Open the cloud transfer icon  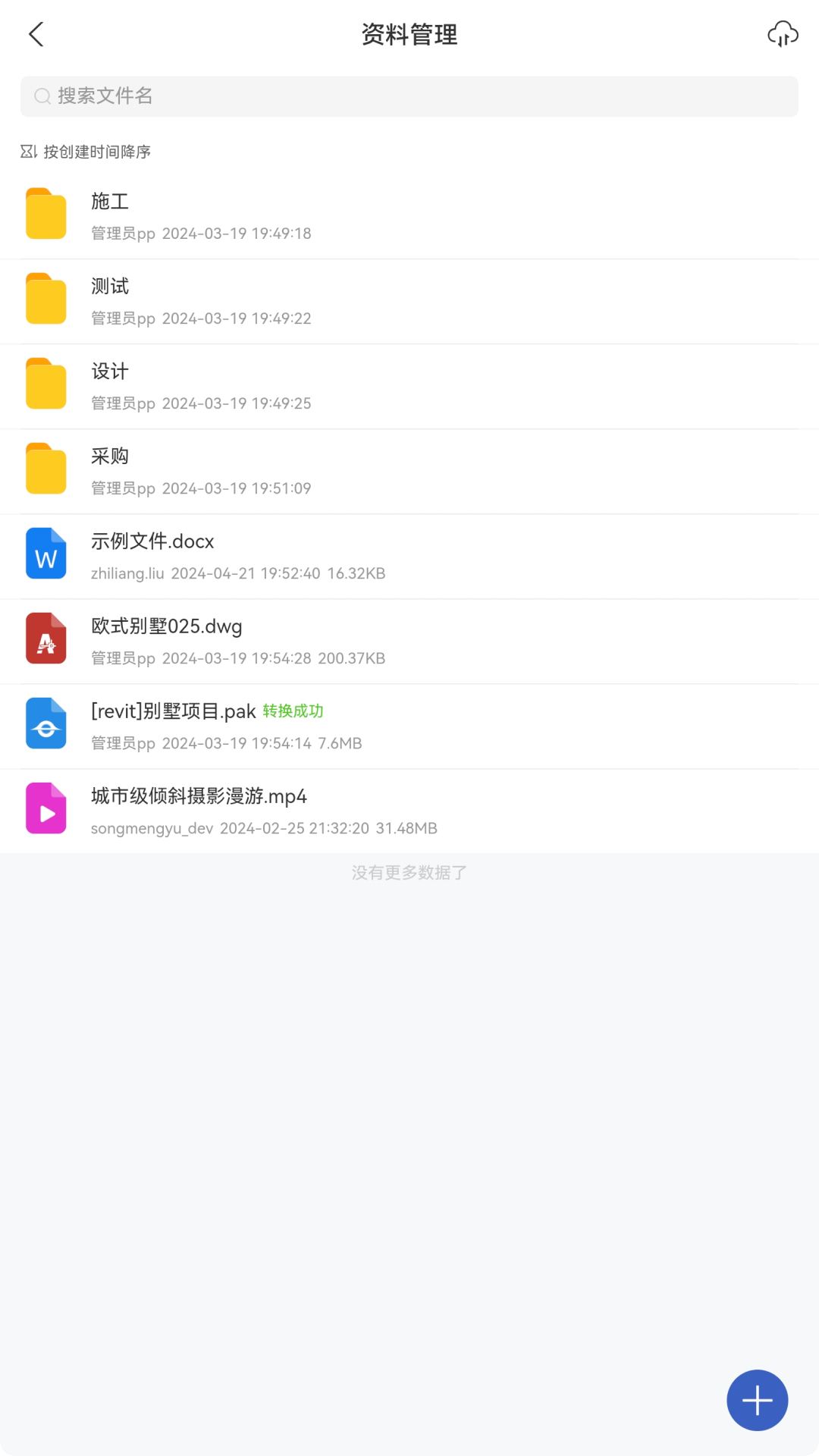point(782,34)
